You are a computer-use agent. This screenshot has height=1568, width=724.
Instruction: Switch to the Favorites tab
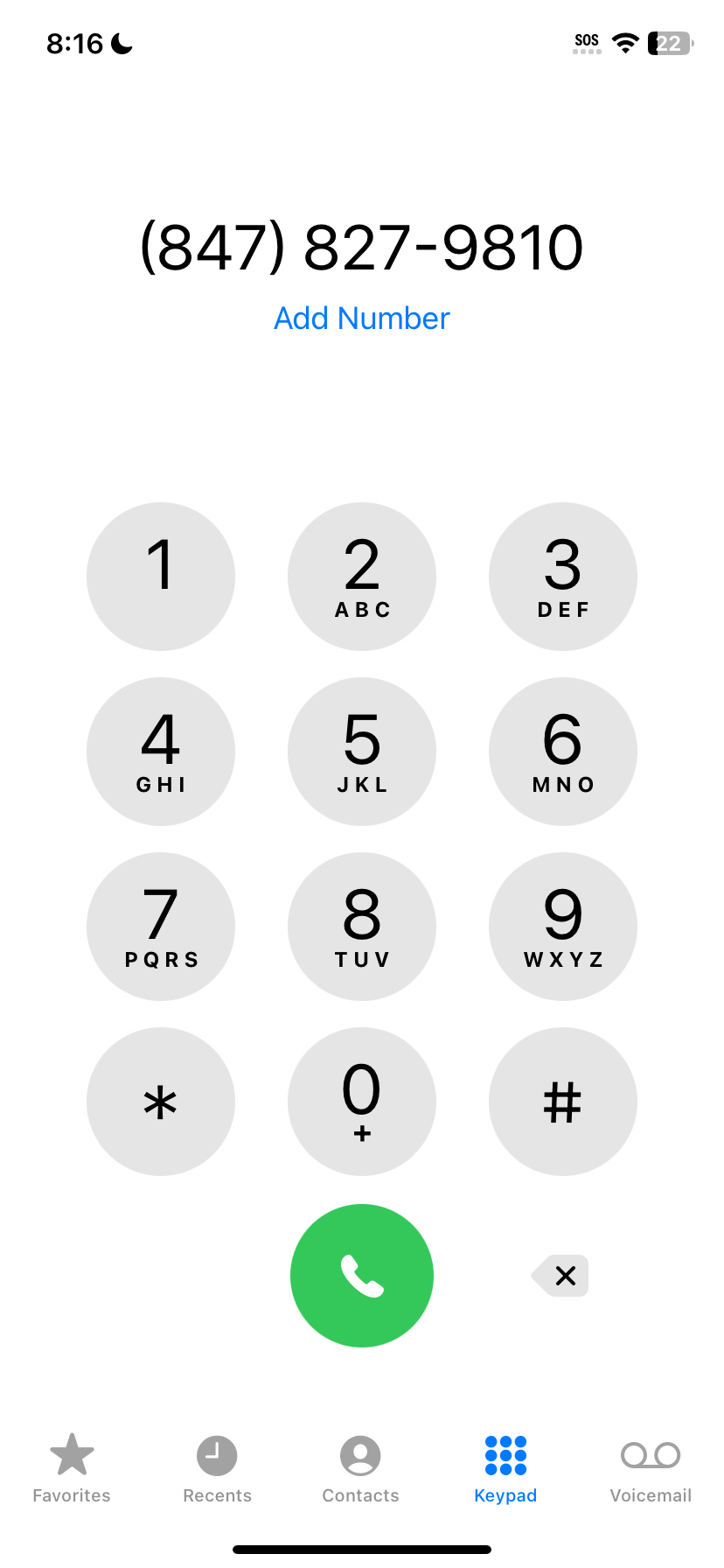pyautogui.click(x=72, y=1468)
